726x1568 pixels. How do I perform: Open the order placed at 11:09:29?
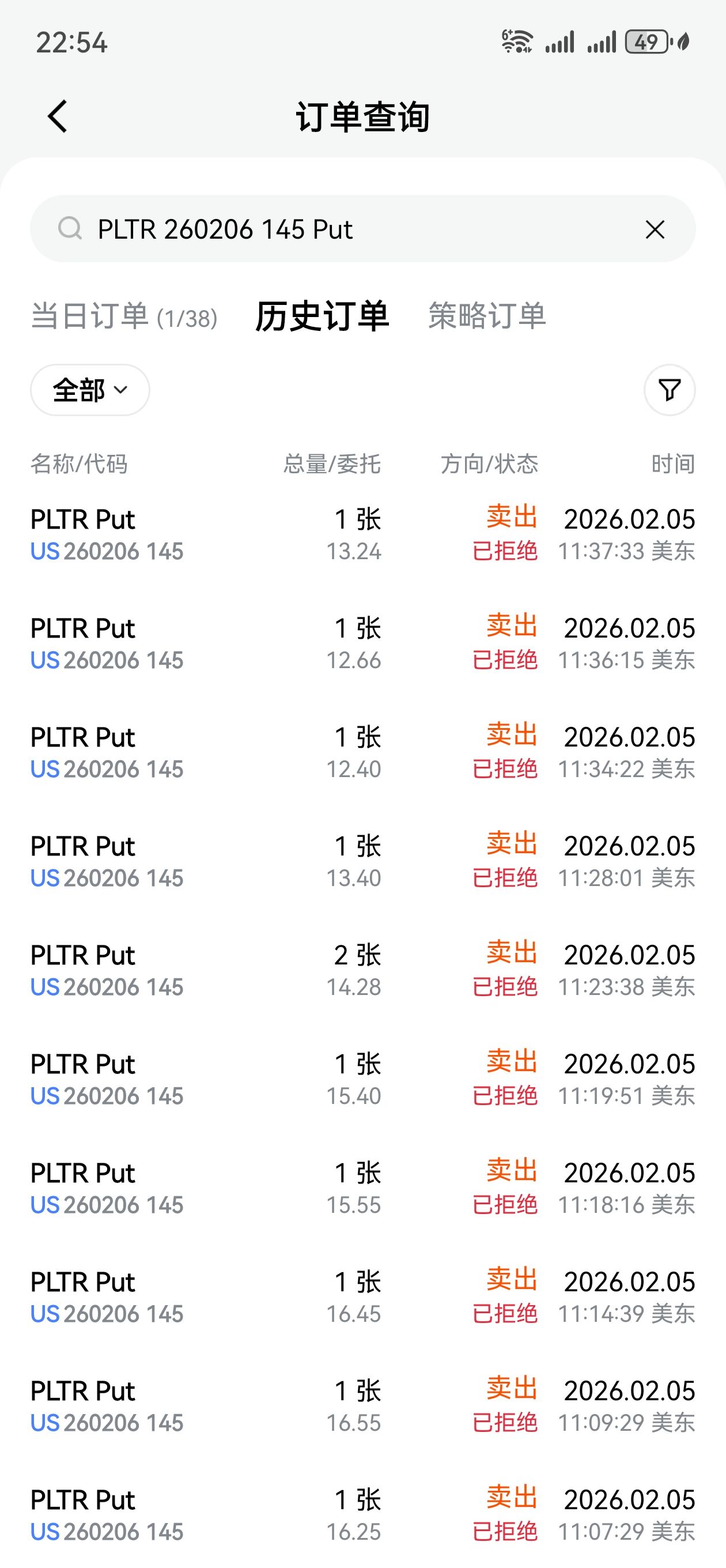tap(362, 1406)
